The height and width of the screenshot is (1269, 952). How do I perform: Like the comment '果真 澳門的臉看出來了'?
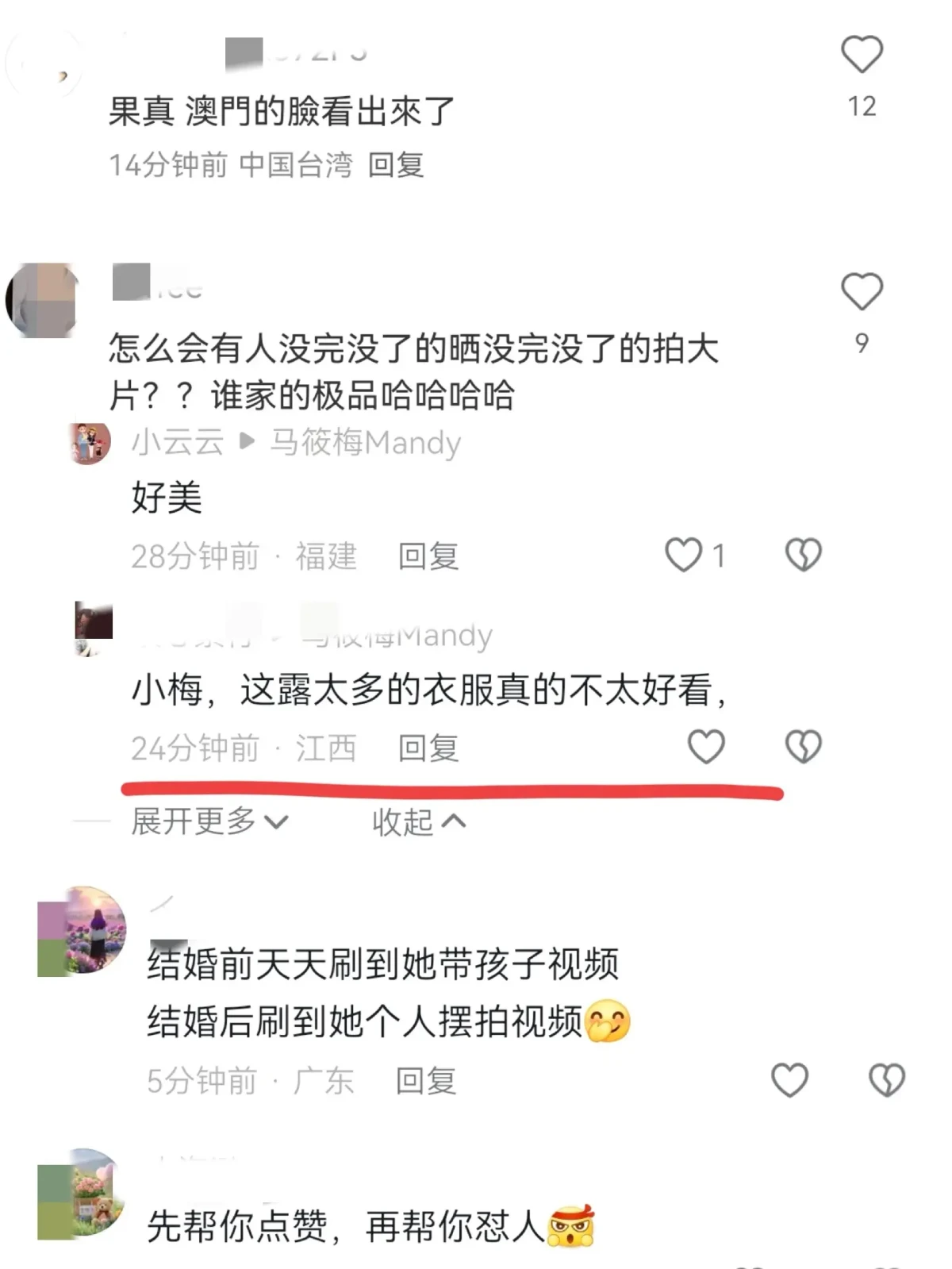point(862,56)
